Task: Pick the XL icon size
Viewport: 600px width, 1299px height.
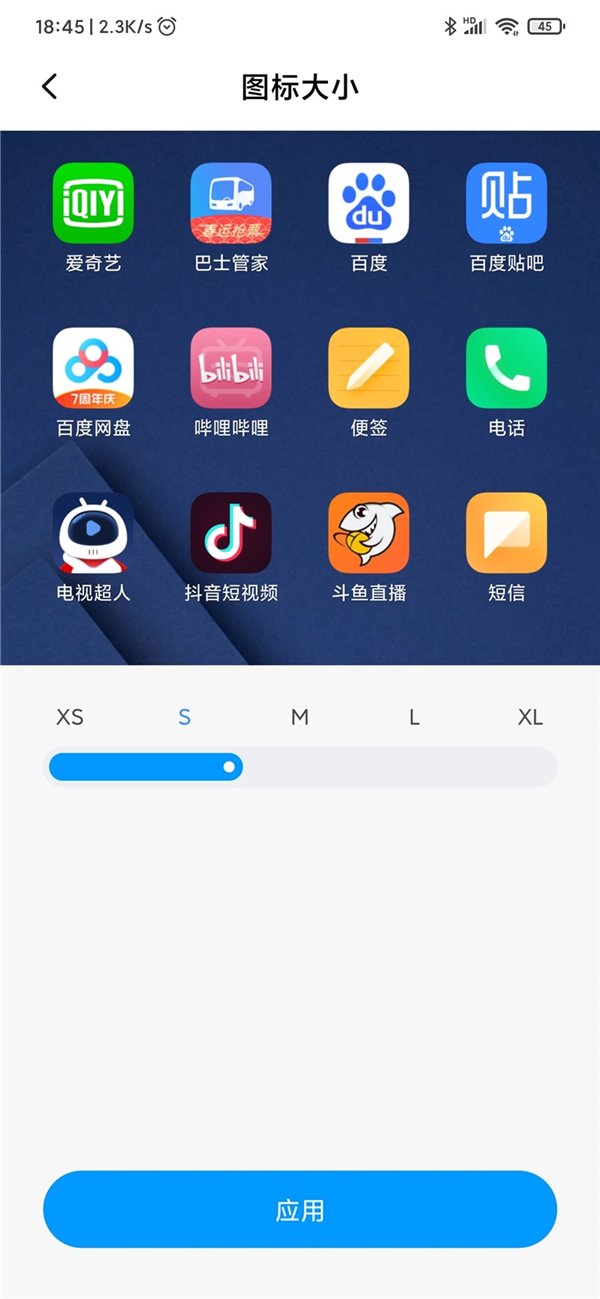Action: coord(530,717)
